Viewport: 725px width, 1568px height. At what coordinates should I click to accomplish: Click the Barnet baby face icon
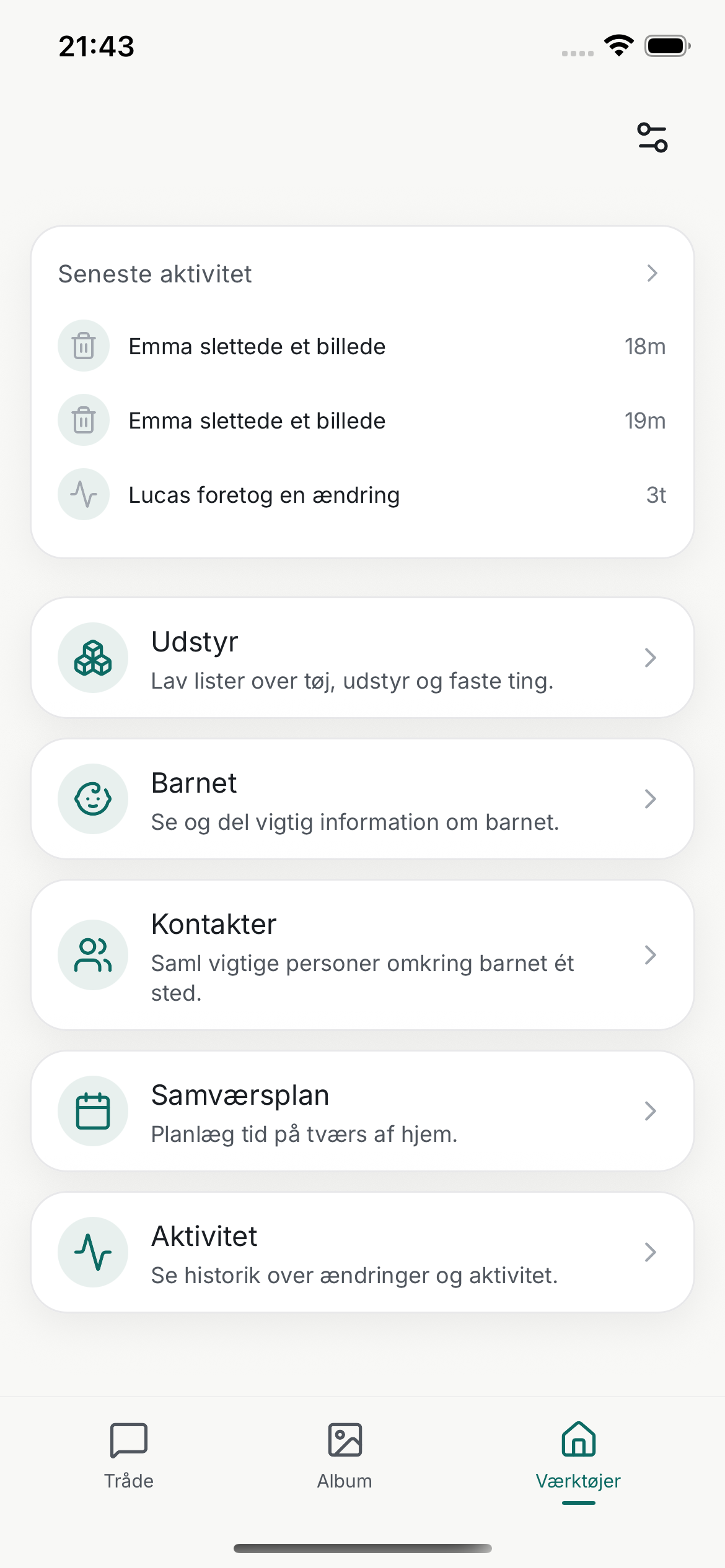coord(93,799)
